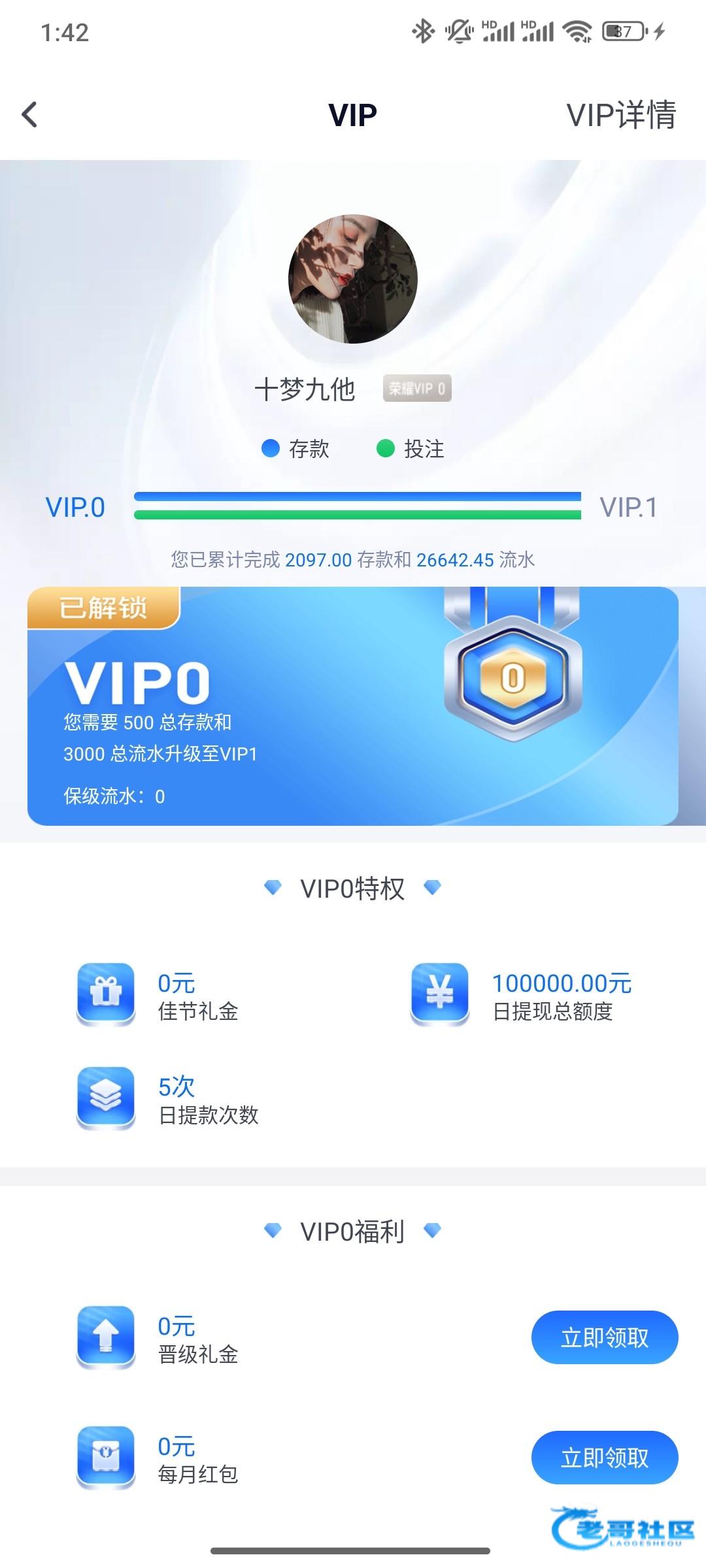This screenshot has height=1568, width=706.
Task: Open the VIP详情 page
Action: point(620,116)
